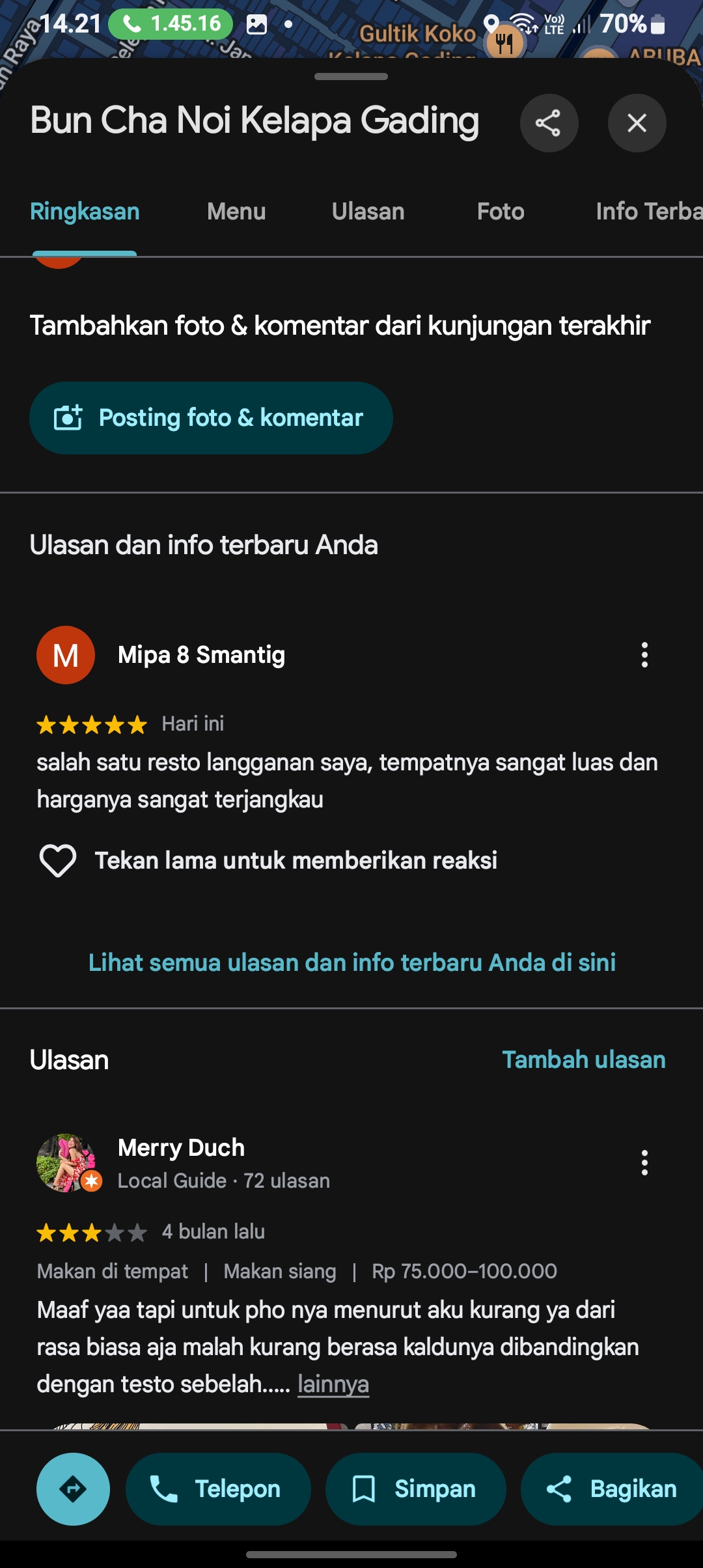
Task: Call the restaurant via Telepon
Action: pyautogui.click(x=218, y=1489)
